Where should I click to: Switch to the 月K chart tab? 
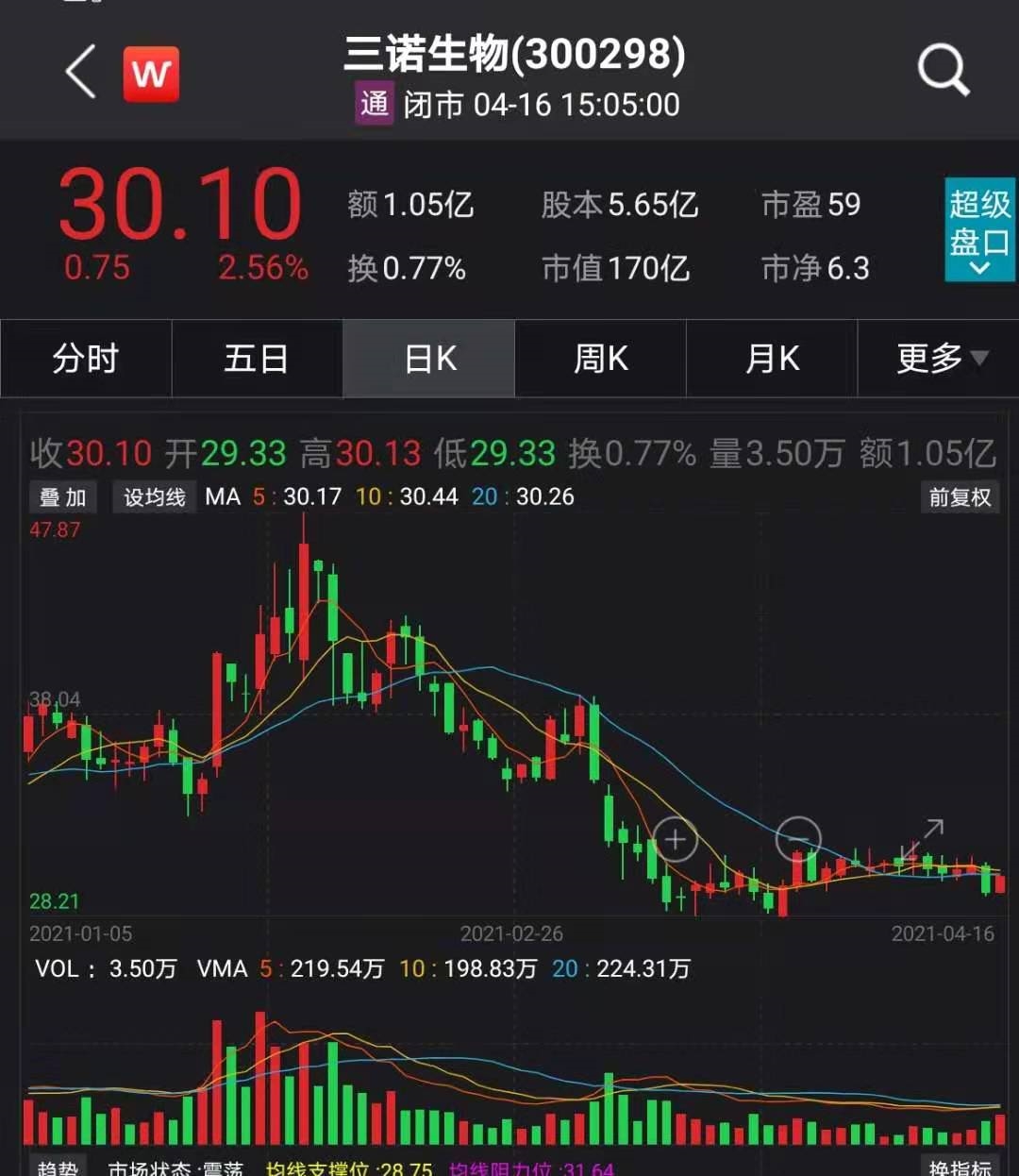point(772,359)
